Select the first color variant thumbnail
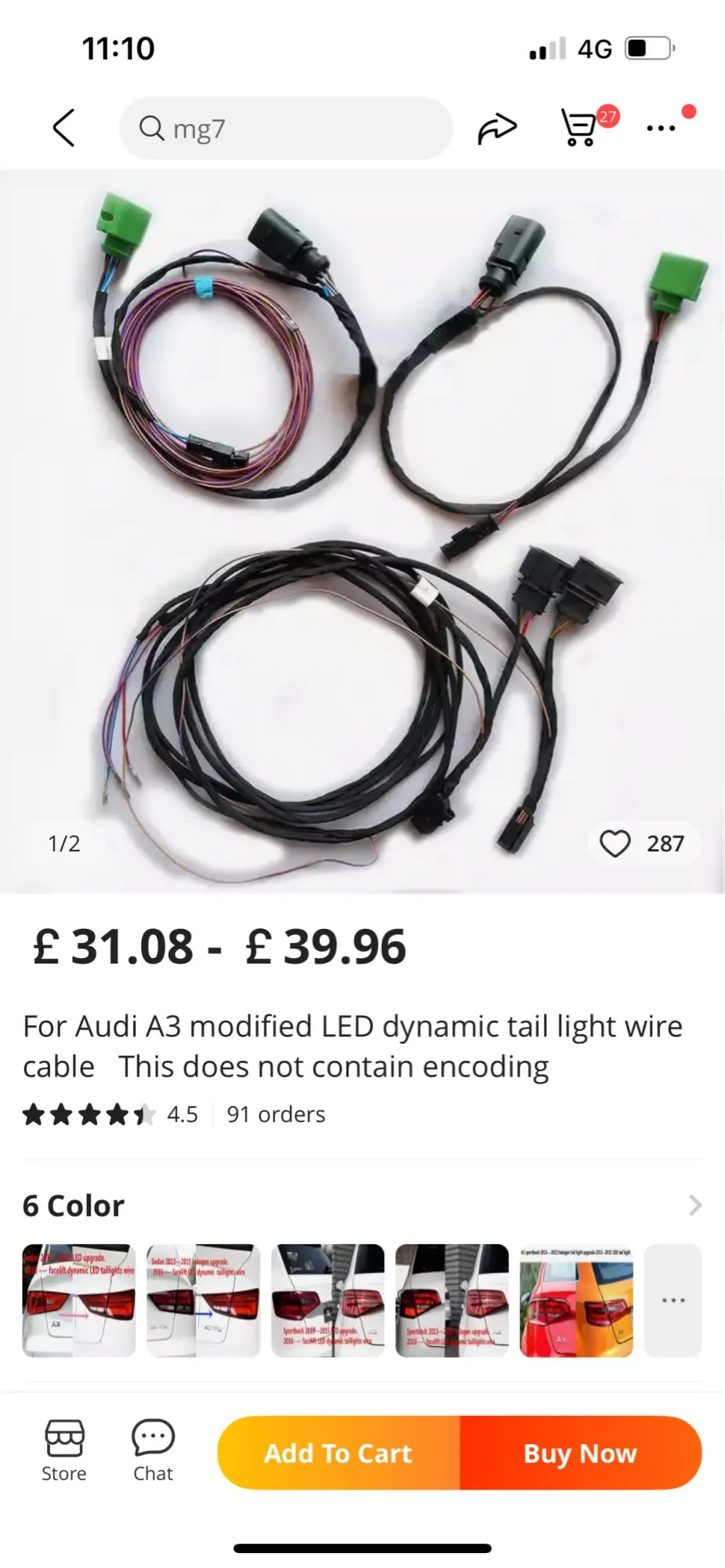This screenshot has height=1568, width=725. [78, 1300]
